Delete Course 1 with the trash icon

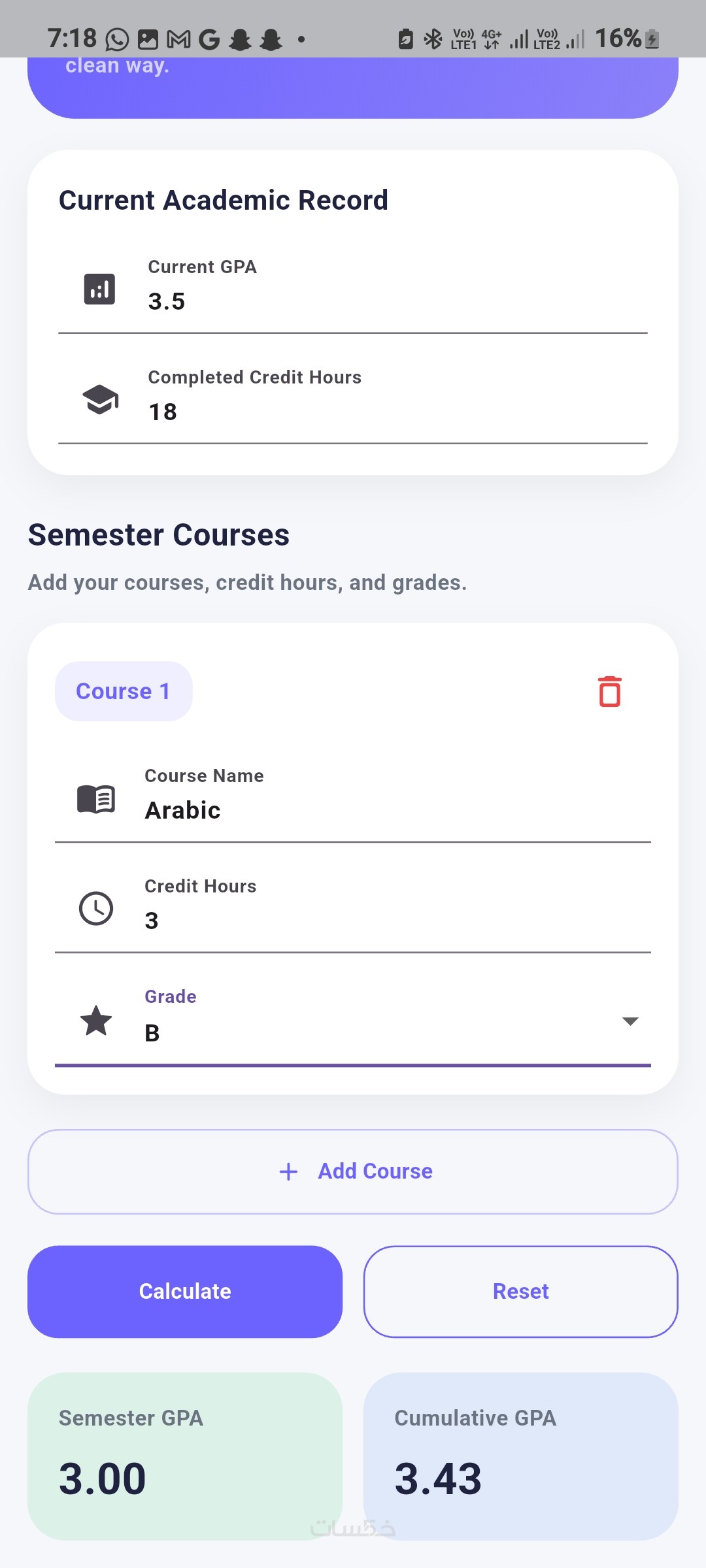tap(609, 691)
